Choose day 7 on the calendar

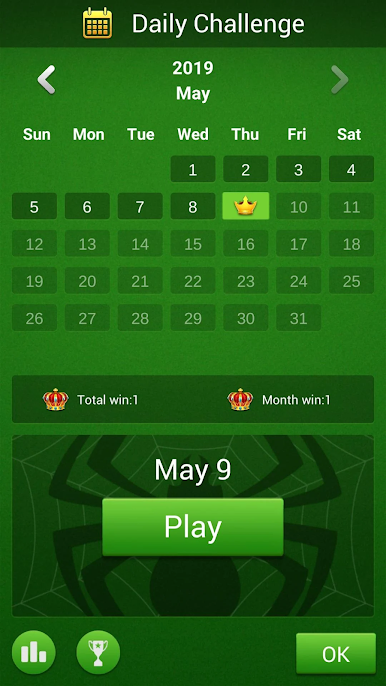pyautogui.click(x=140, y=206)
